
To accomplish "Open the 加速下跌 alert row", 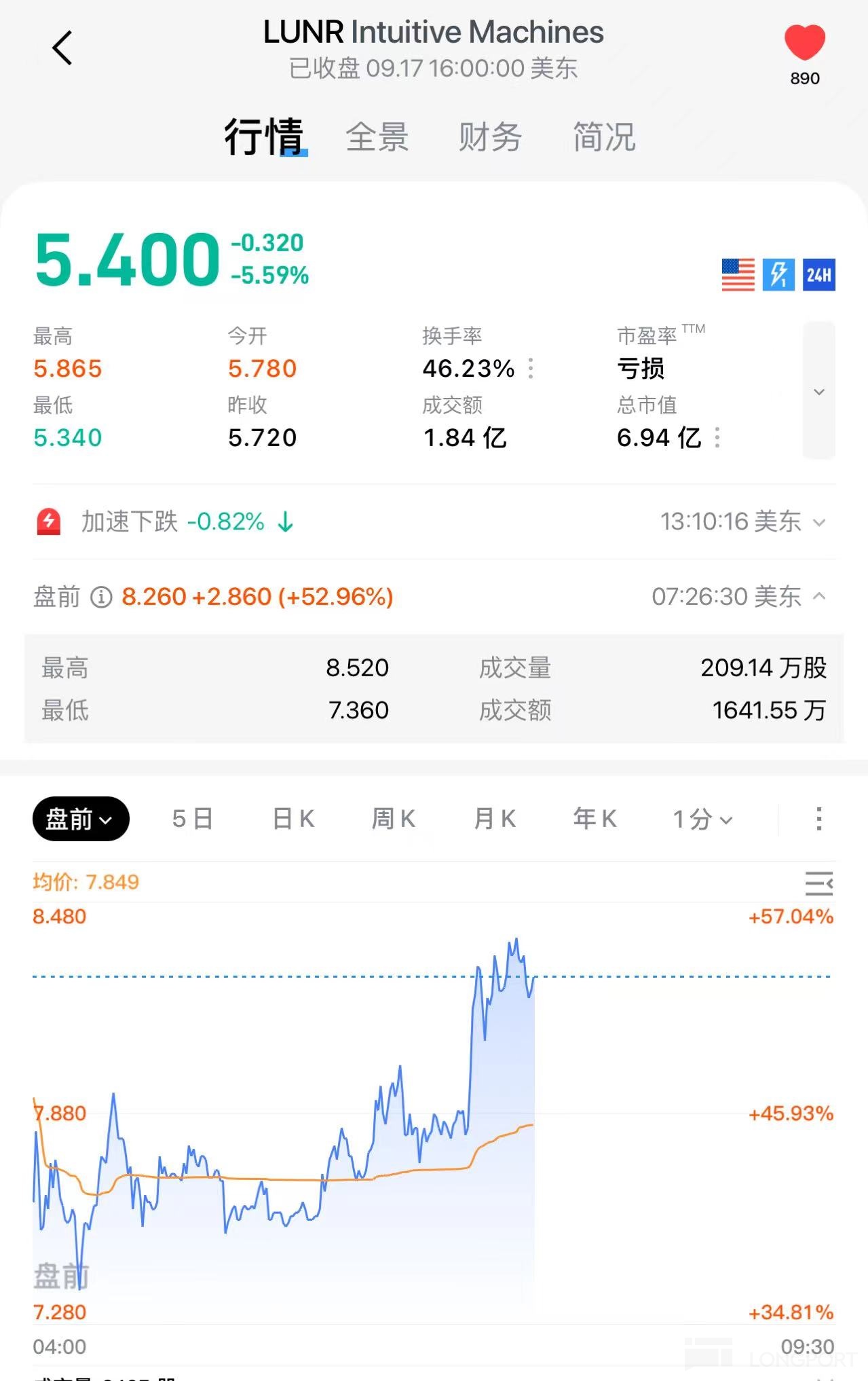I will click(x=434, y=521).
